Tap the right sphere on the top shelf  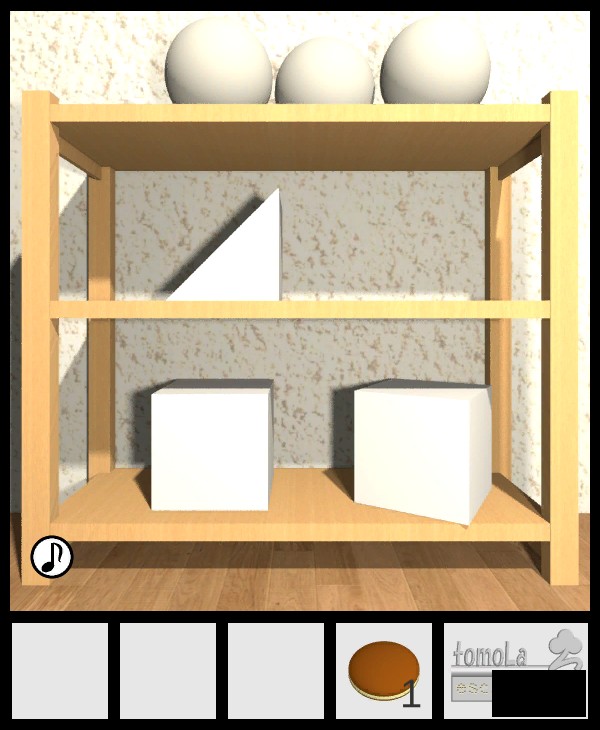point(436,63)
